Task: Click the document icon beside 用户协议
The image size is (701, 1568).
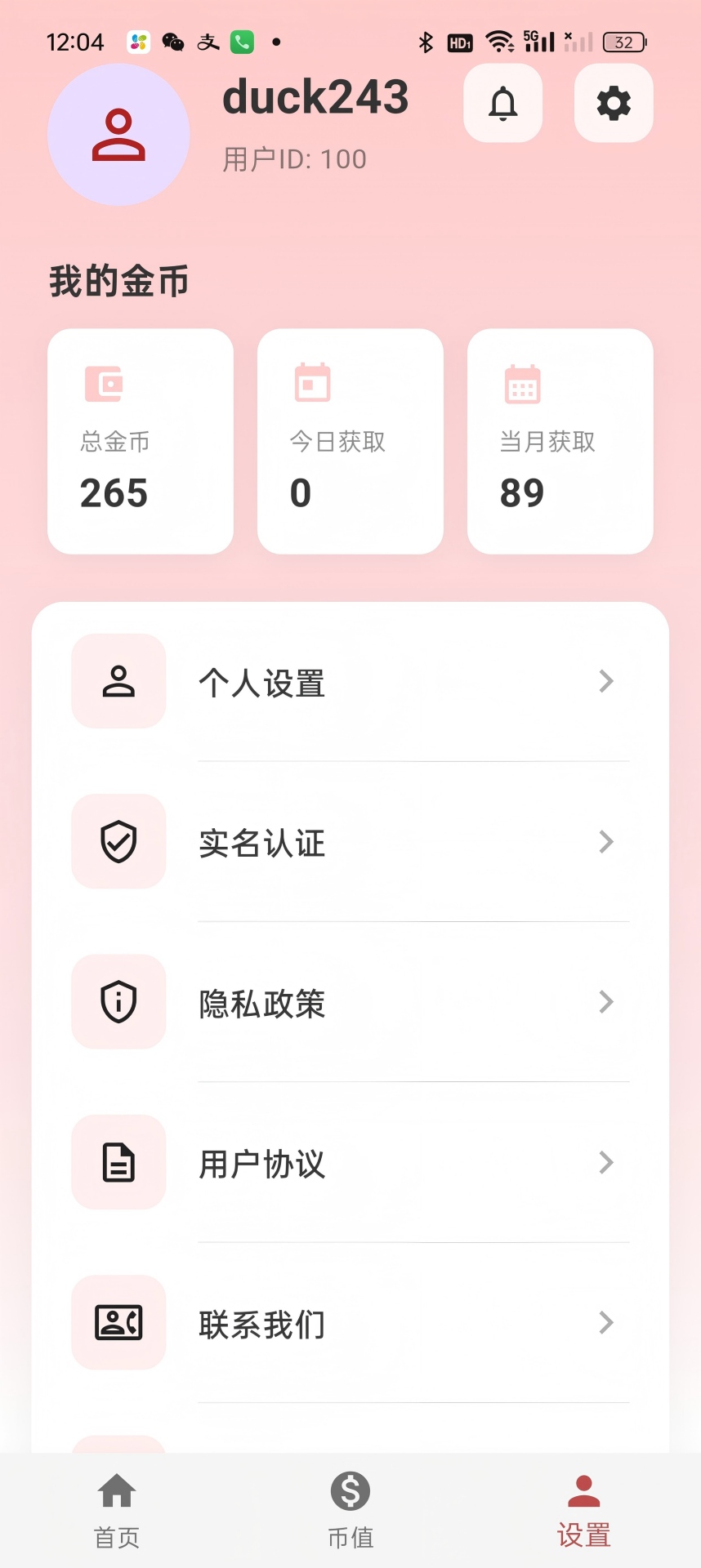Action: [x=118, y=1162]
